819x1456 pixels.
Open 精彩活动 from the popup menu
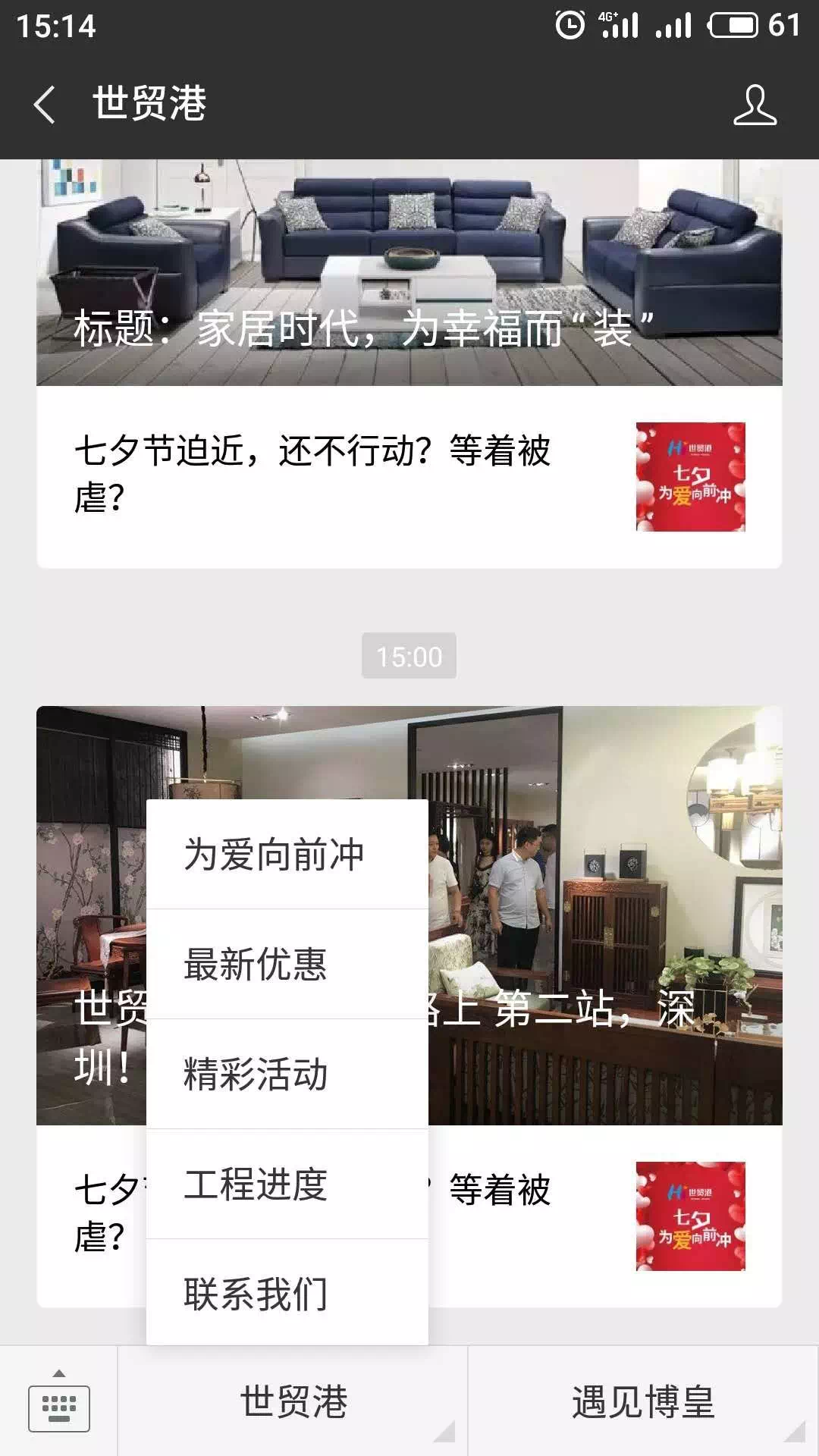point(287,1075)
